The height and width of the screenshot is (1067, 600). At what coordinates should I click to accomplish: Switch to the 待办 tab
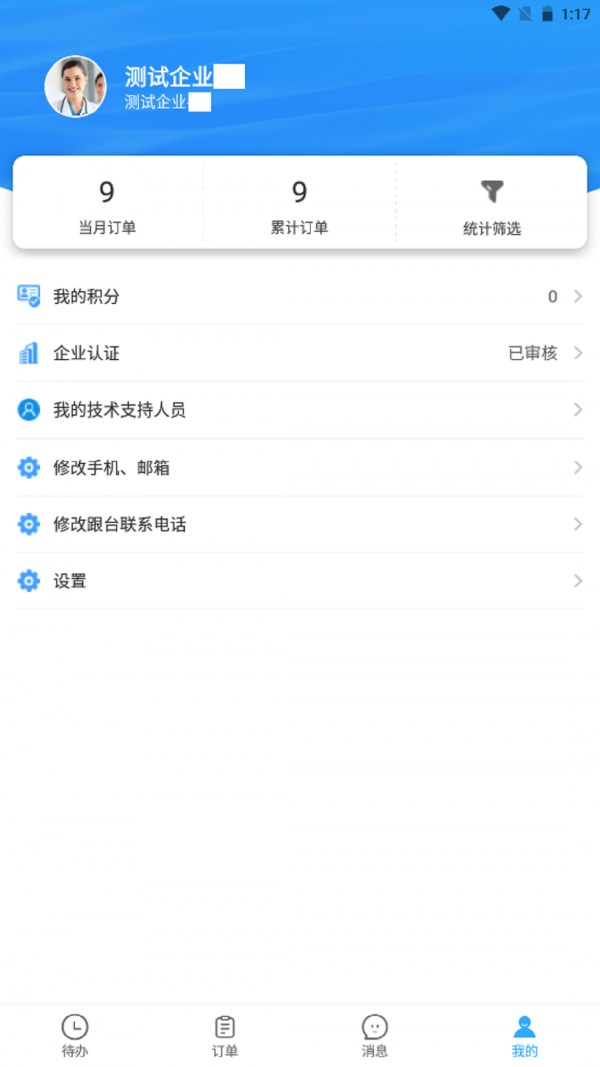tap(75, 1036)
